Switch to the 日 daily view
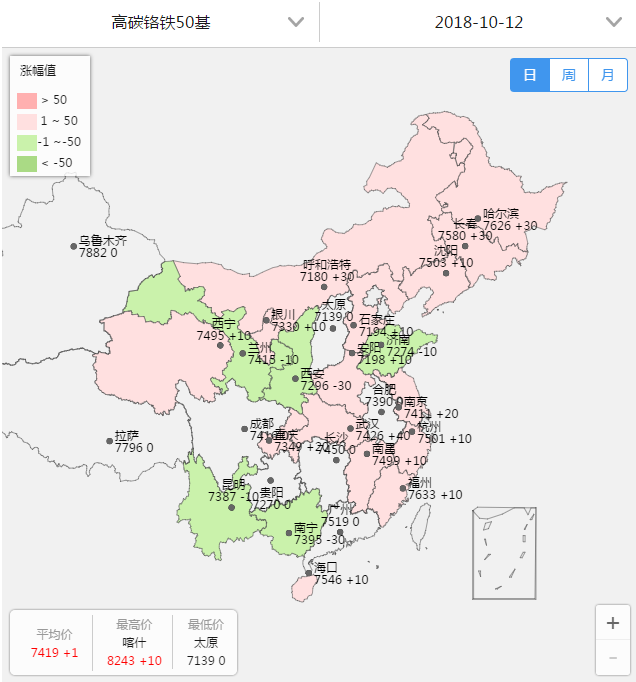 tap(530, 75)
